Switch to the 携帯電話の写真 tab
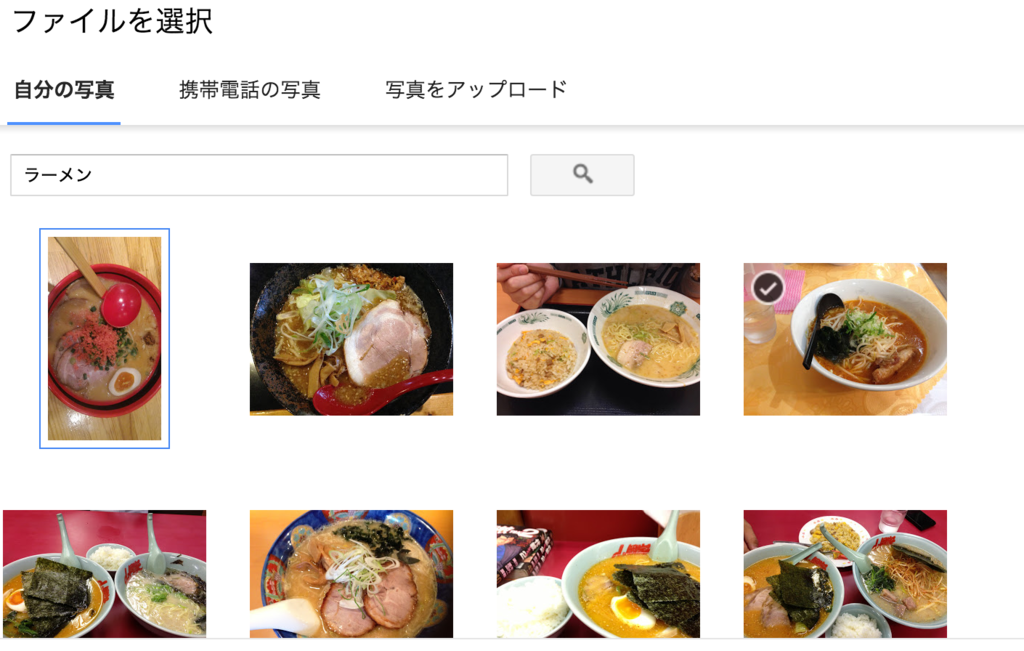This screenshot has height=651, width=1024. 250,90
